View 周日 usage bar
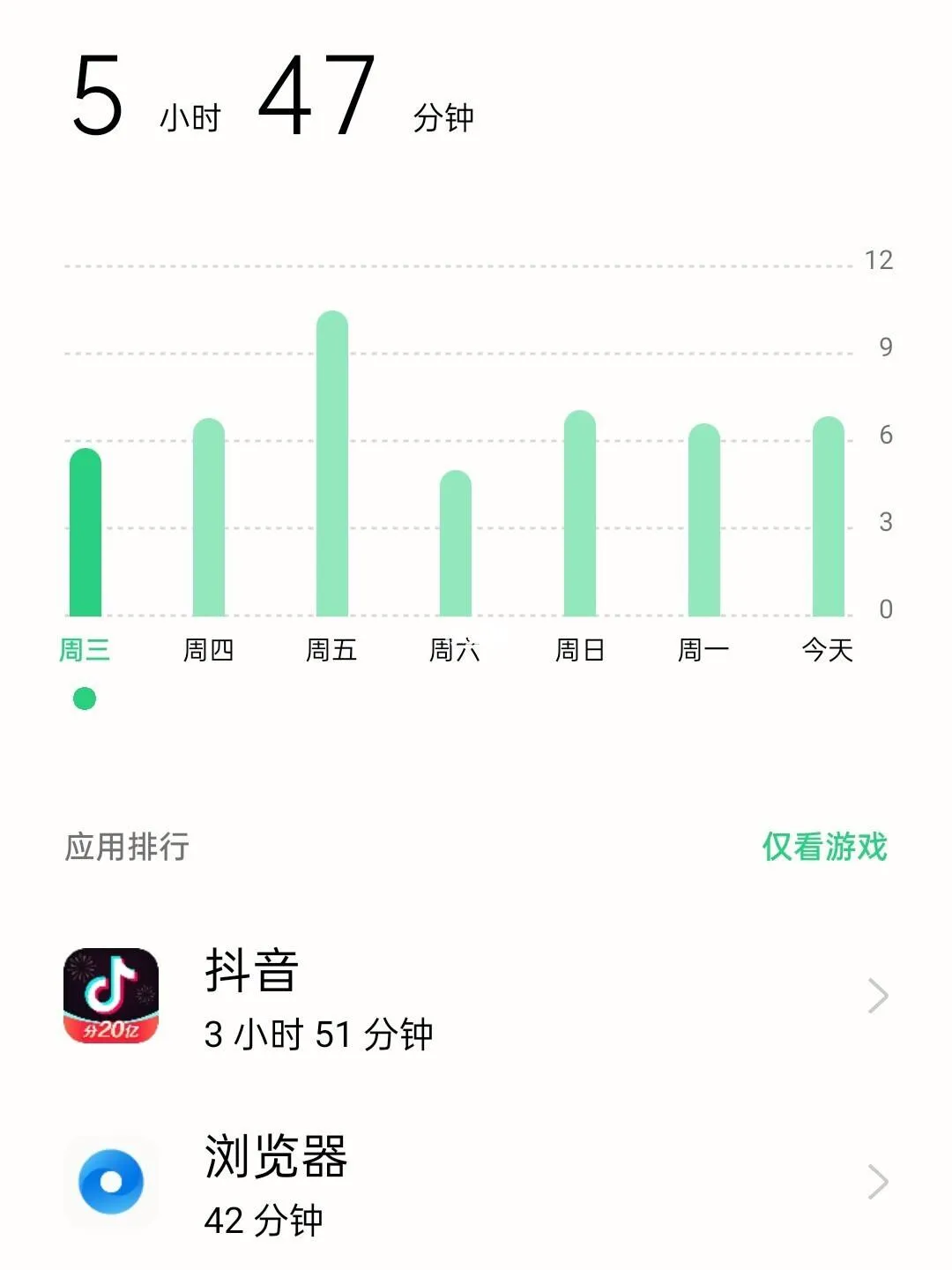This screenshot has width=952, height=1270. 580,514
